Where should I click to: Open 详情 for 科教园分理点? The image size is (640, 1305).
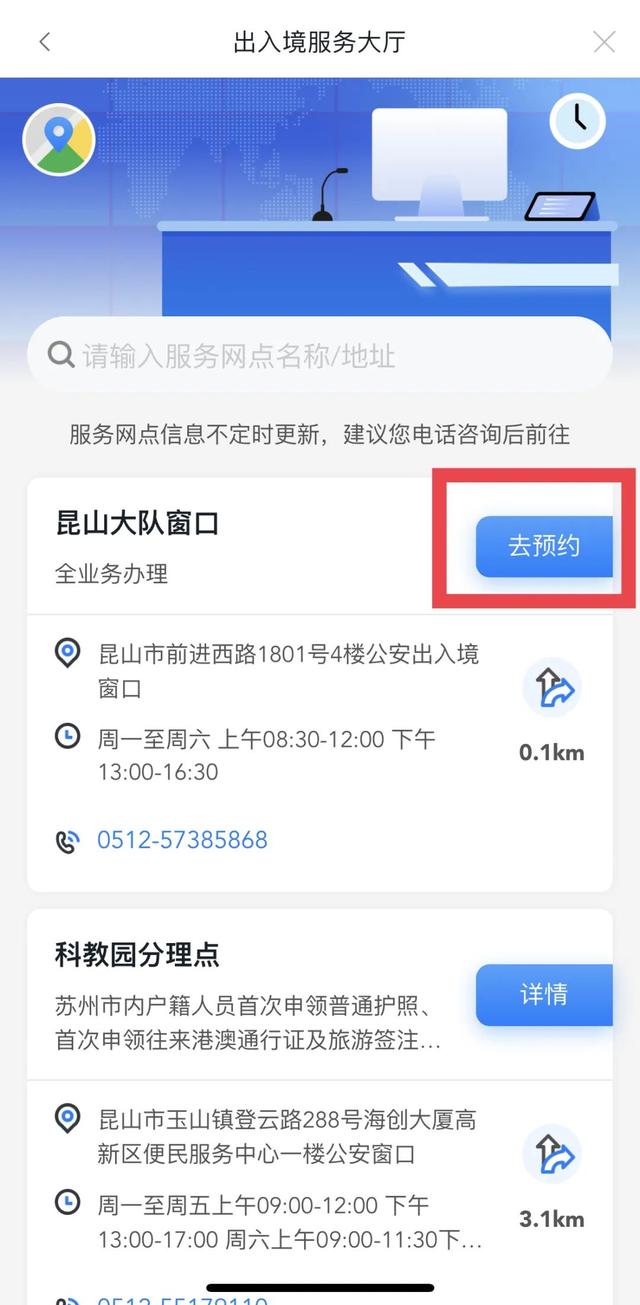[543, 994]
